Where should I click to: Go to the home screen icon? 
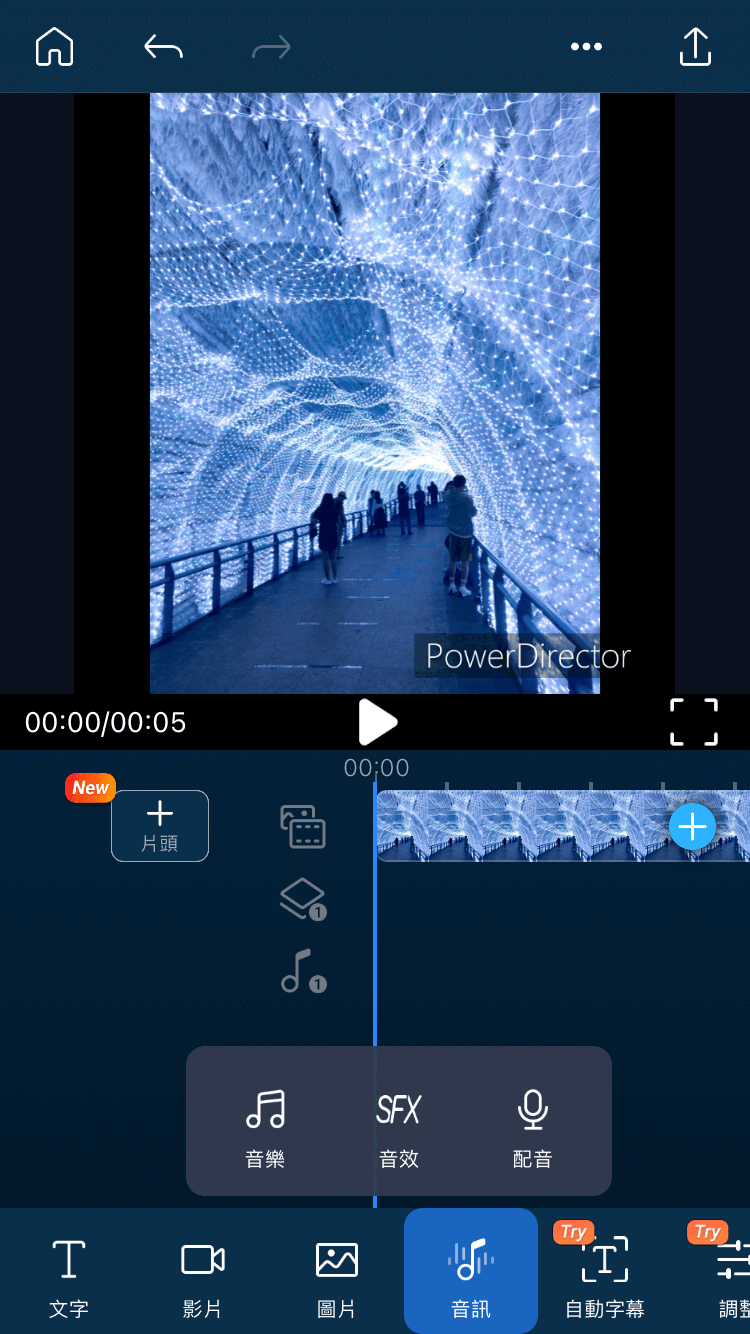point(55,47)
